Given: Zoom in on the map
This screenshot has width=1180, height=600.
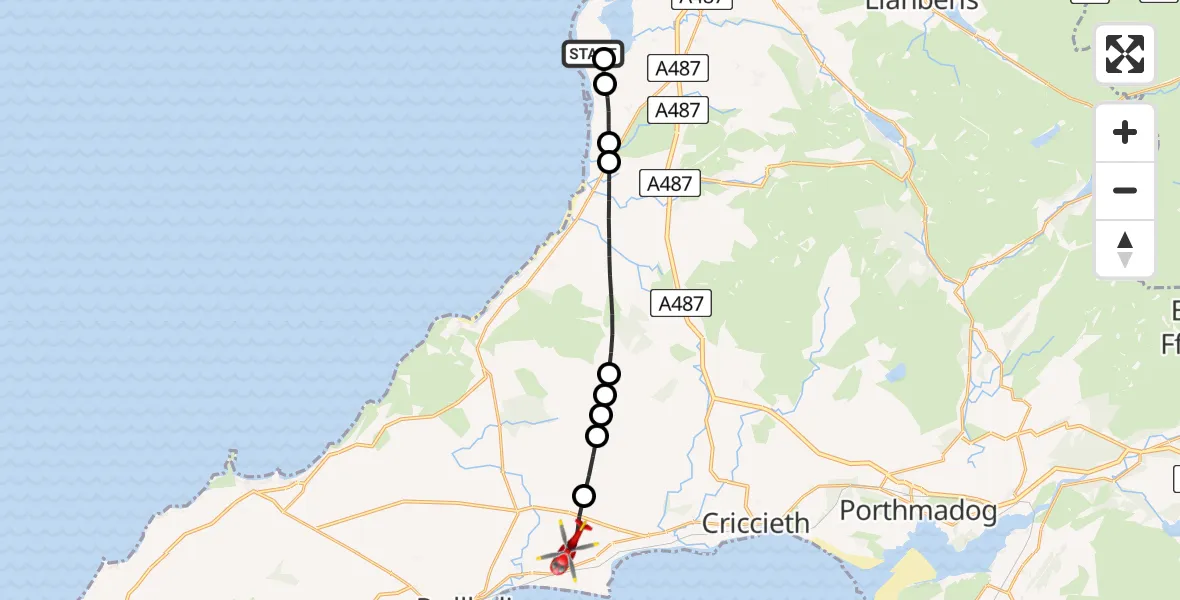Looking at the screenshot, I should [1125, 133].
